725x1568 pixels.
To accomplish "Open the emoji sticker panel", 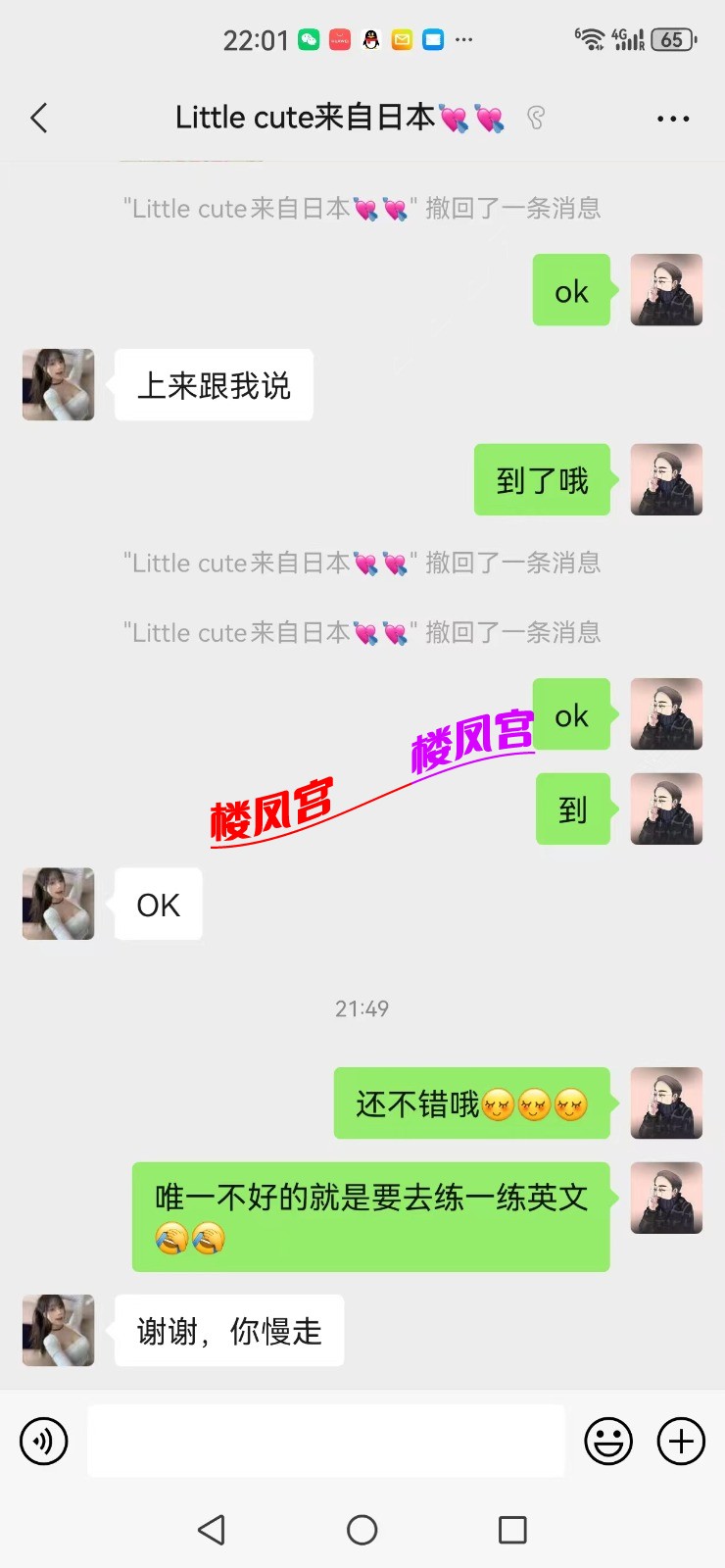I will pyautogui.click(x=608, y=1442).
